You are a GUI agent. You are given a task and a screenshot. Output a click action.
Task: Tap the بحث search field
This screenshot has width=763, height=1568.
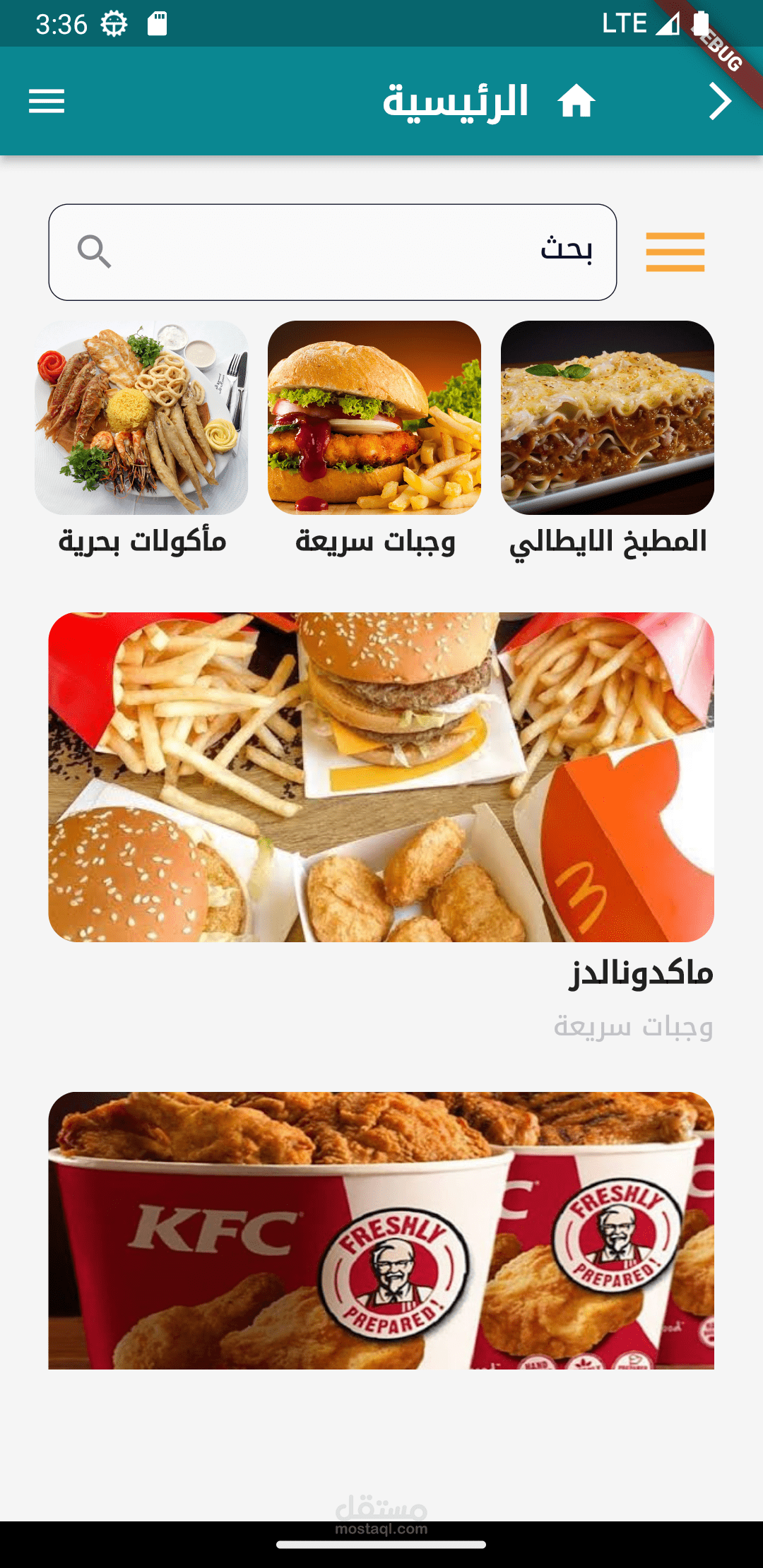332,252
